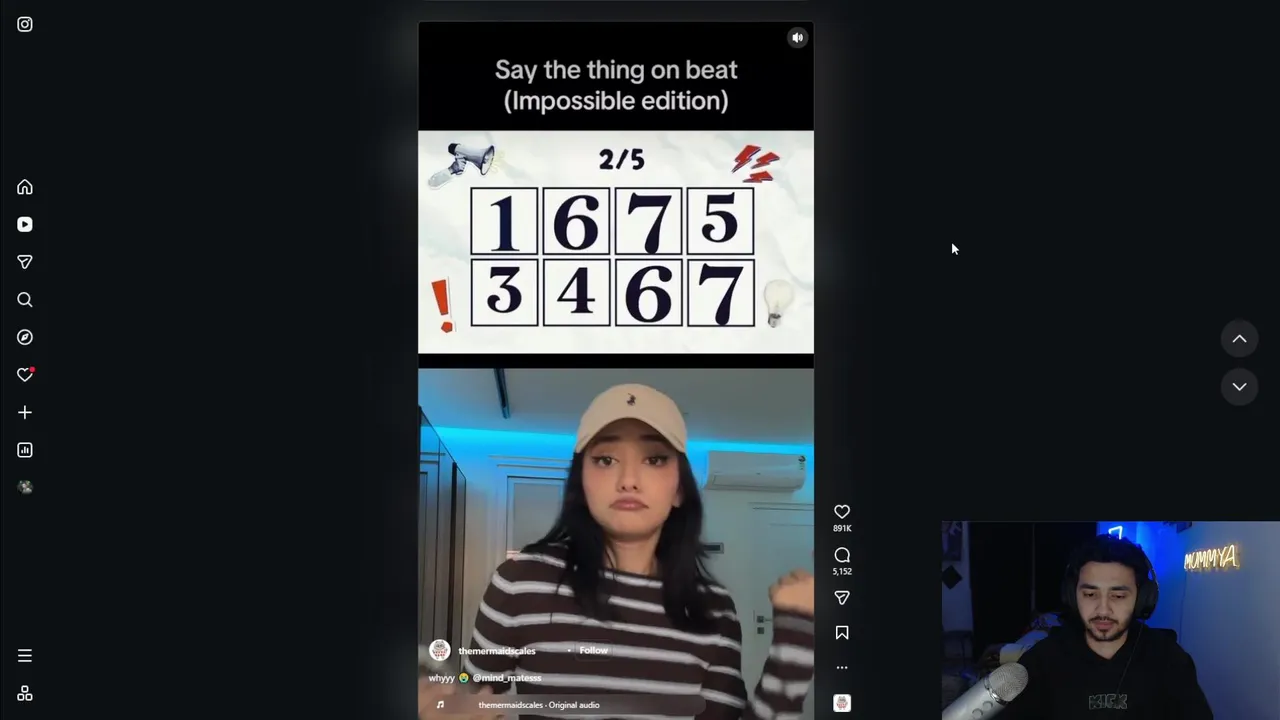Open themermaidscales profile

click(497, 651)
